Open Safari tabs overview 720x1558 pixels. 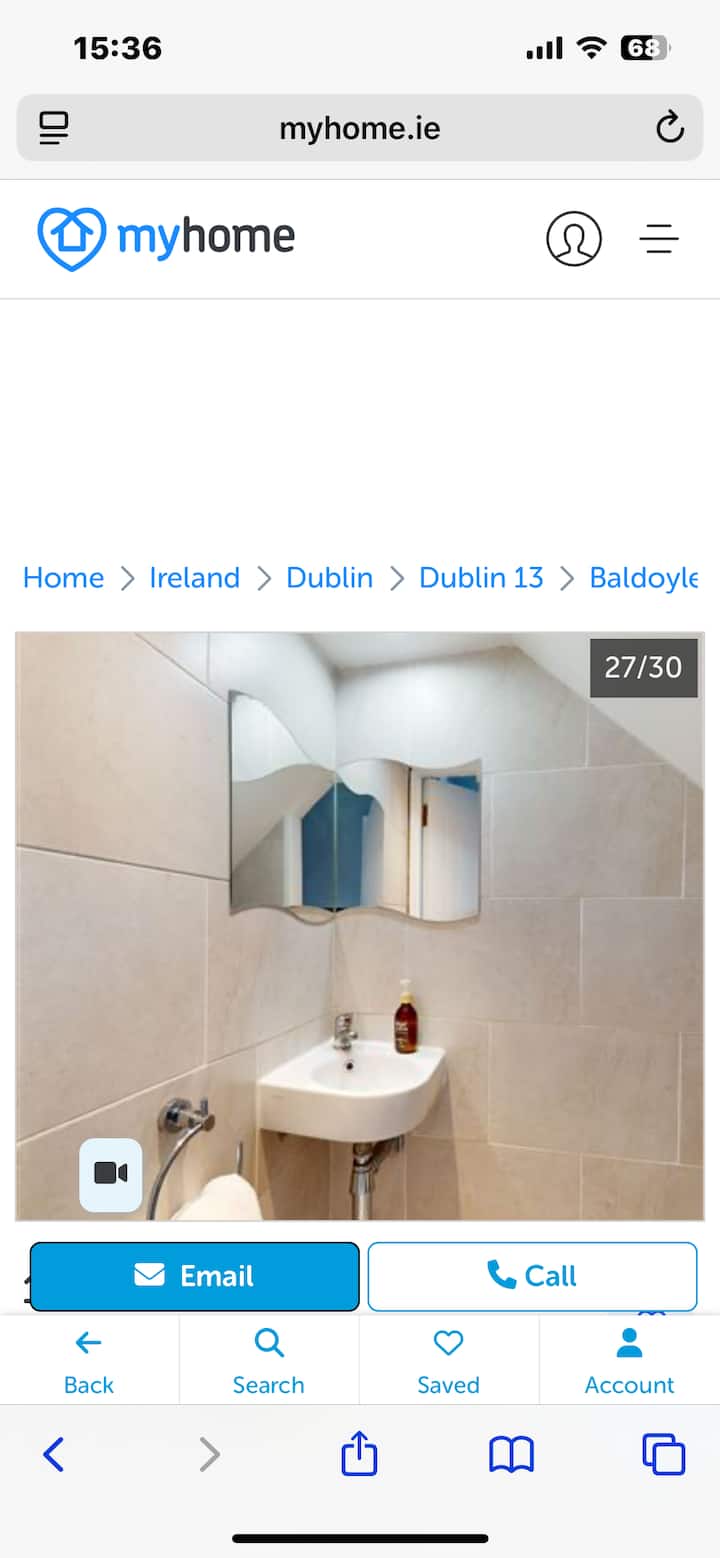[x=663, y=1454]
